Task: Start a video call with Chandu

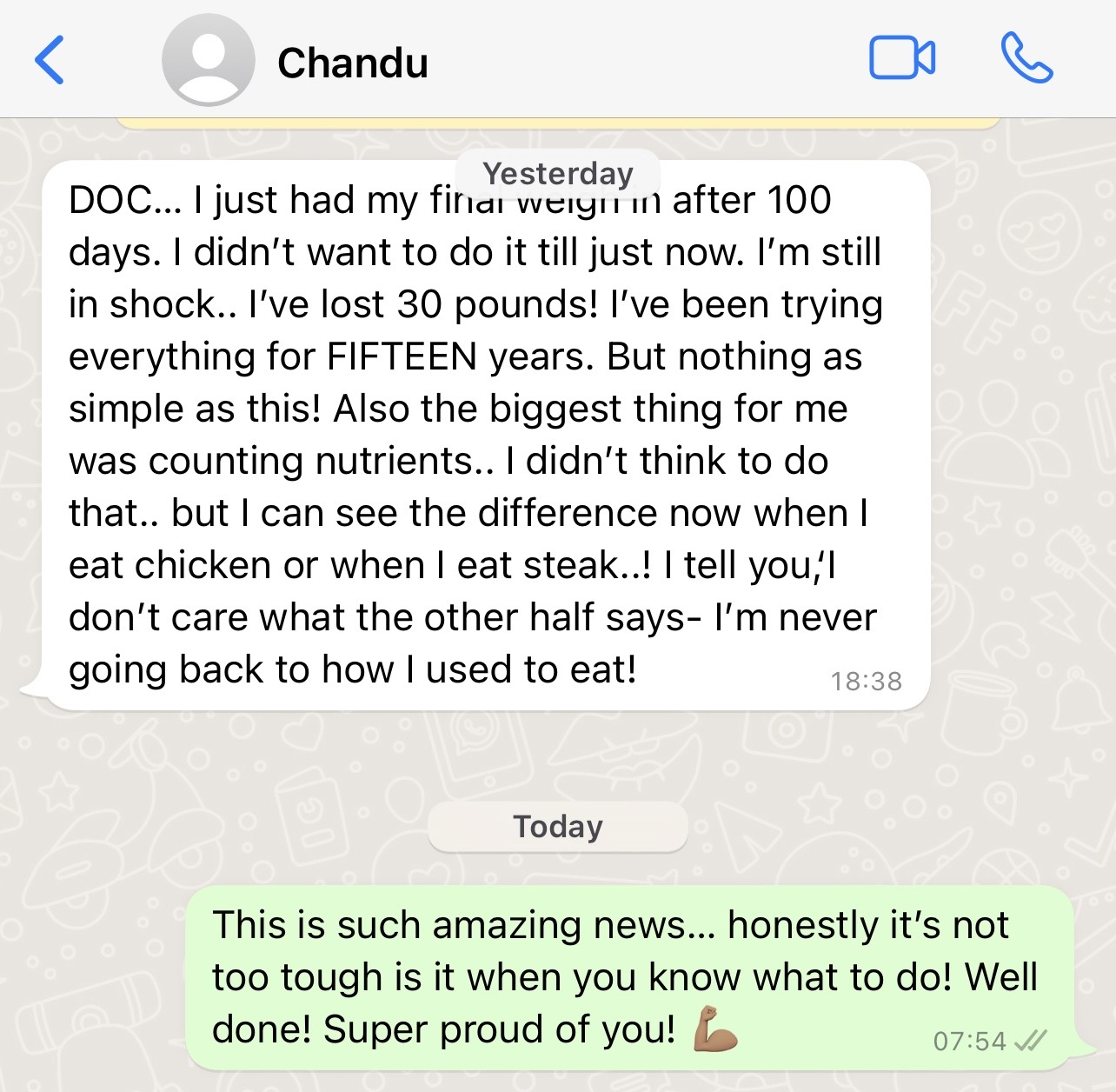Action: pyautogui.click(x=902, y=59)
